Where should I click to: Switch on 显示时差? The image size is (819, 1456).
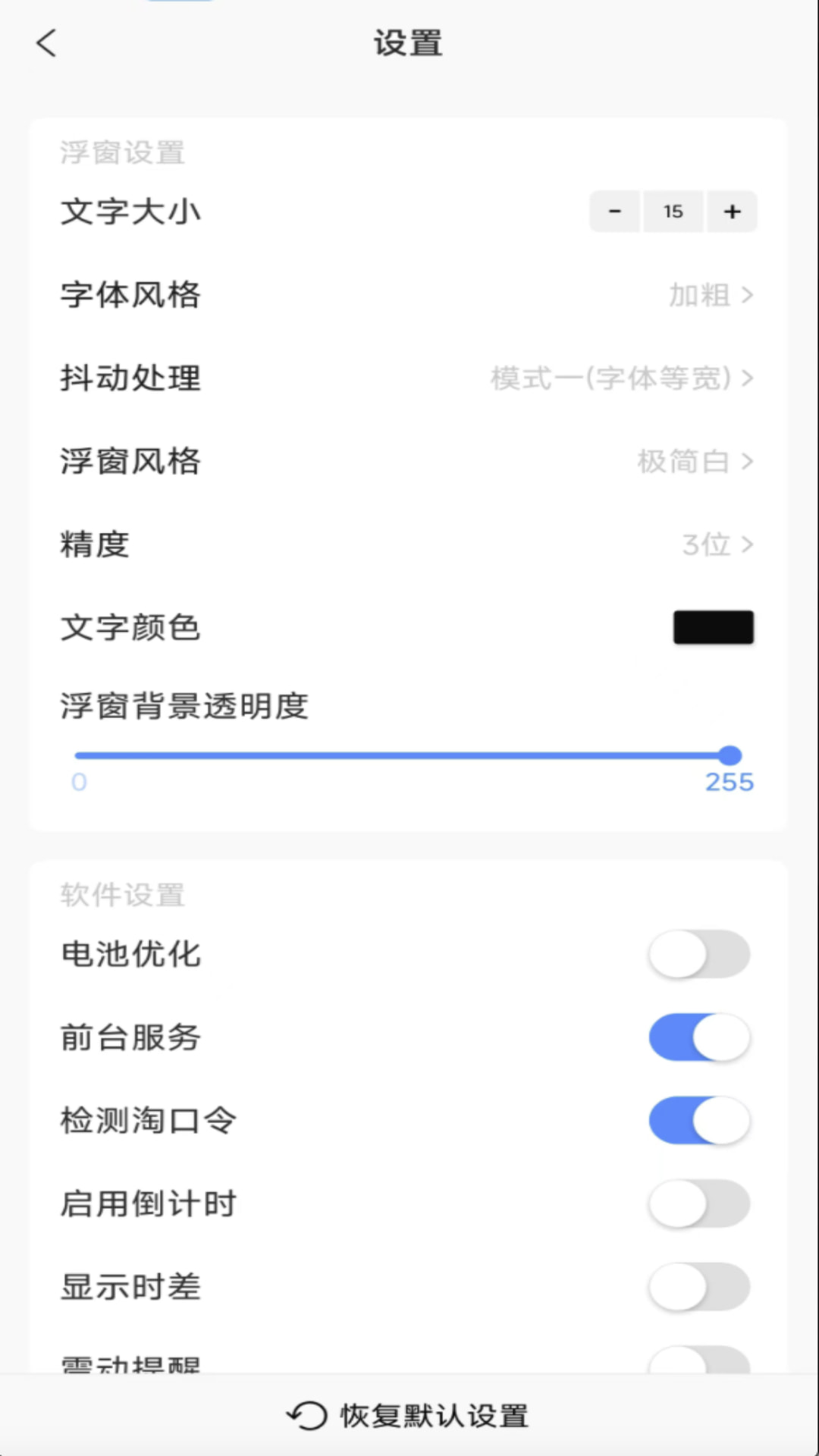click(x=698, y=1287)
